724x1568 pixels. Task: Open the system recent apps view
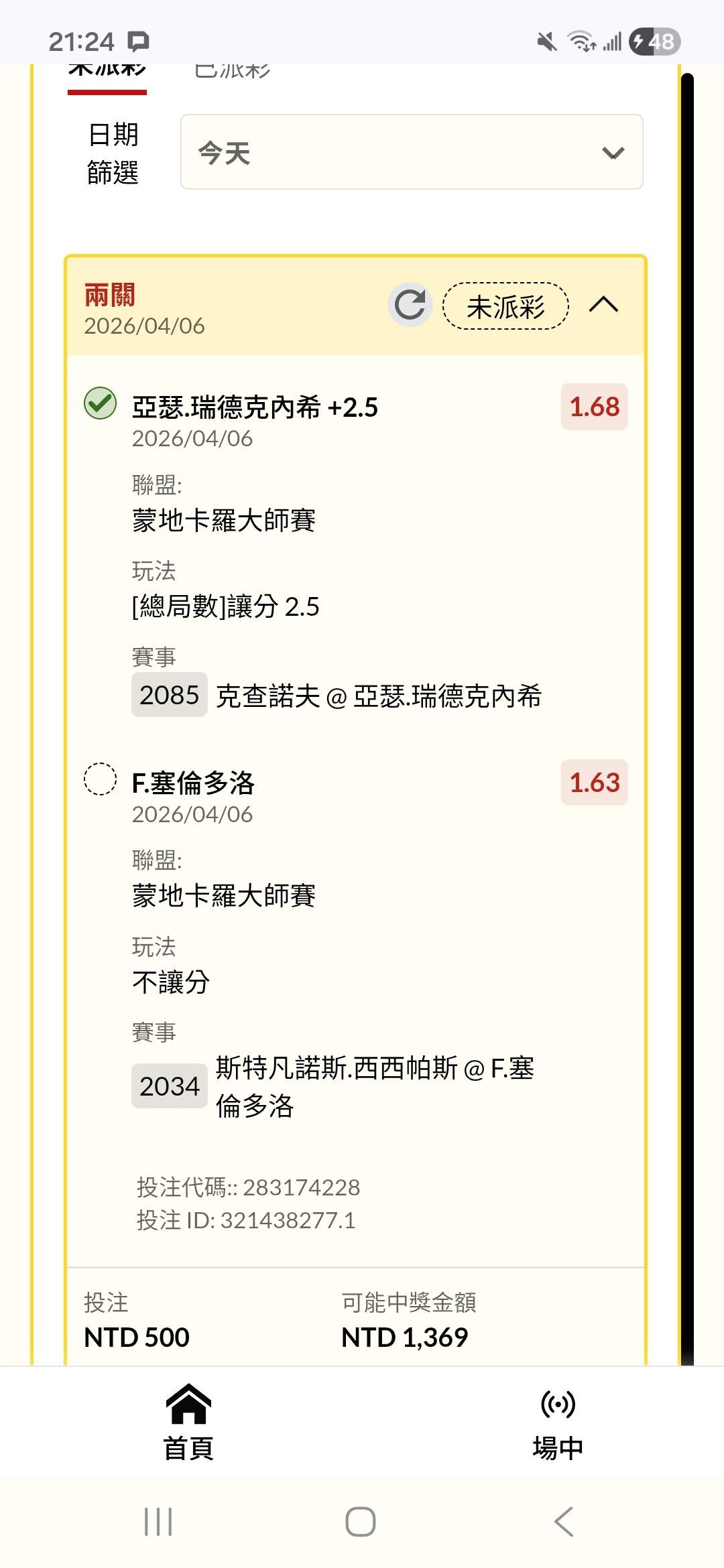click(x=158, y=1521)
